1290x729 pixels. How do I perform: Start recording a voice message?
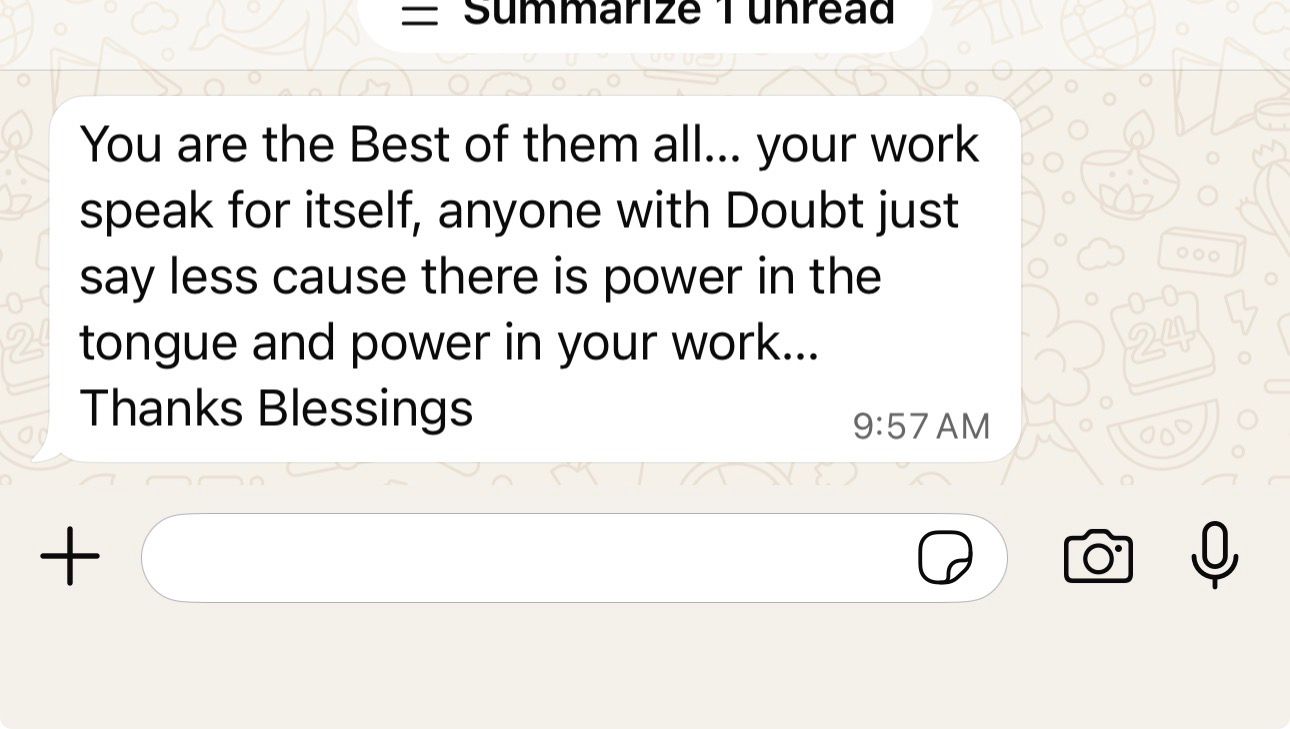pyautogui.click(x=1215, y=555)
